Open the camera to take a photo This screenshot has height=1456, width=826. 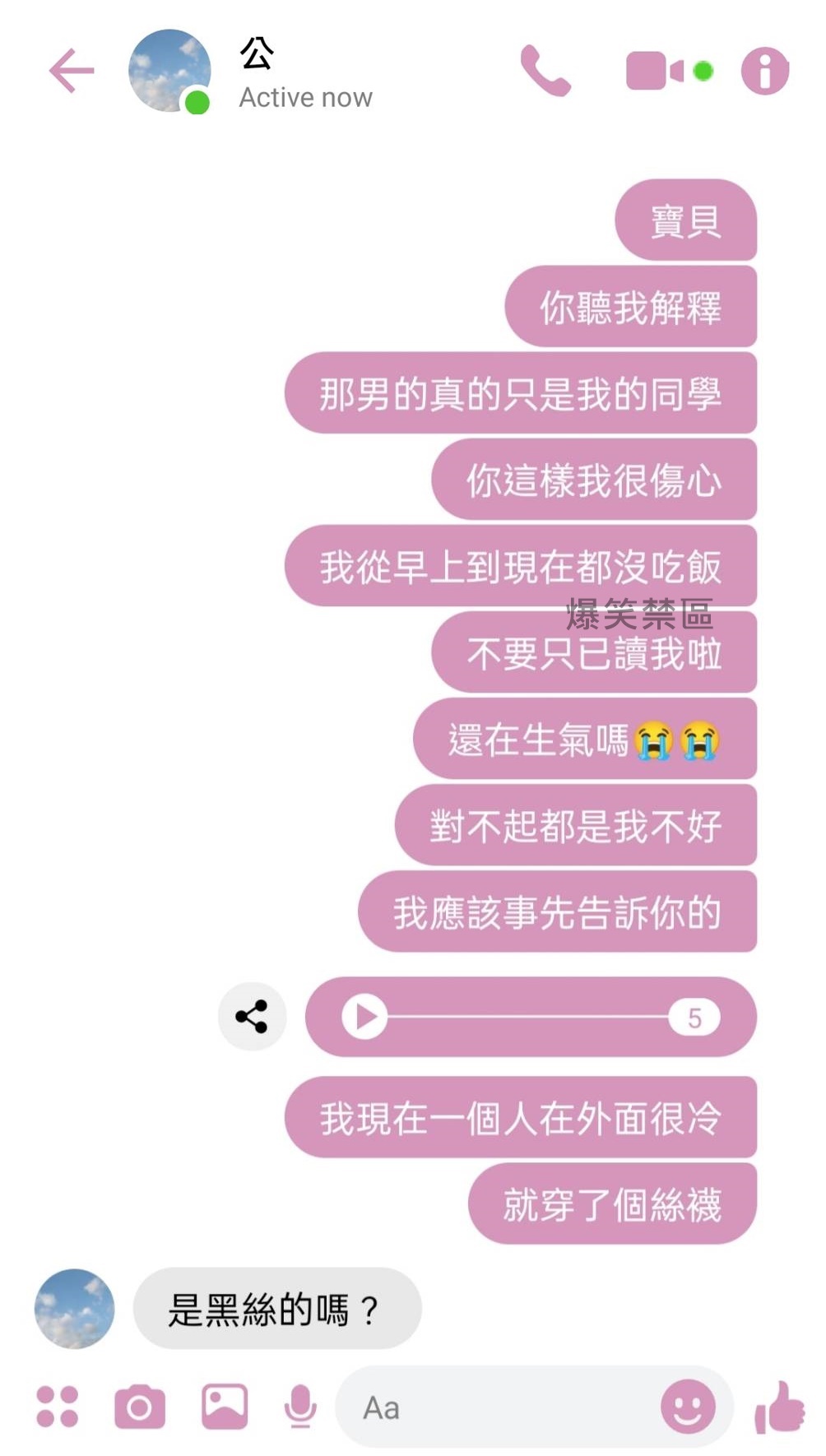pos(139,1407)
